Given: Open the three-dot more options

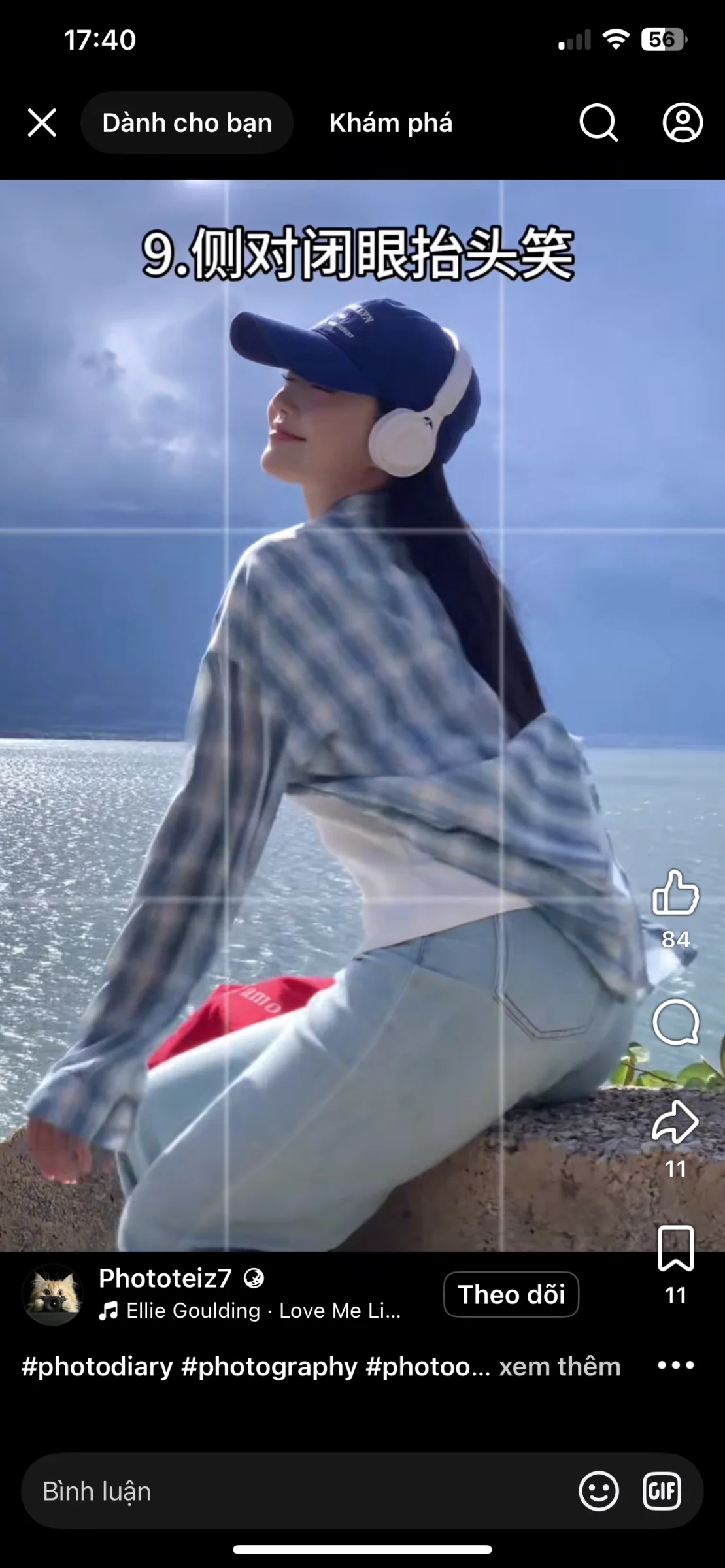Looking at the screenshot, I should point(676,1365).
